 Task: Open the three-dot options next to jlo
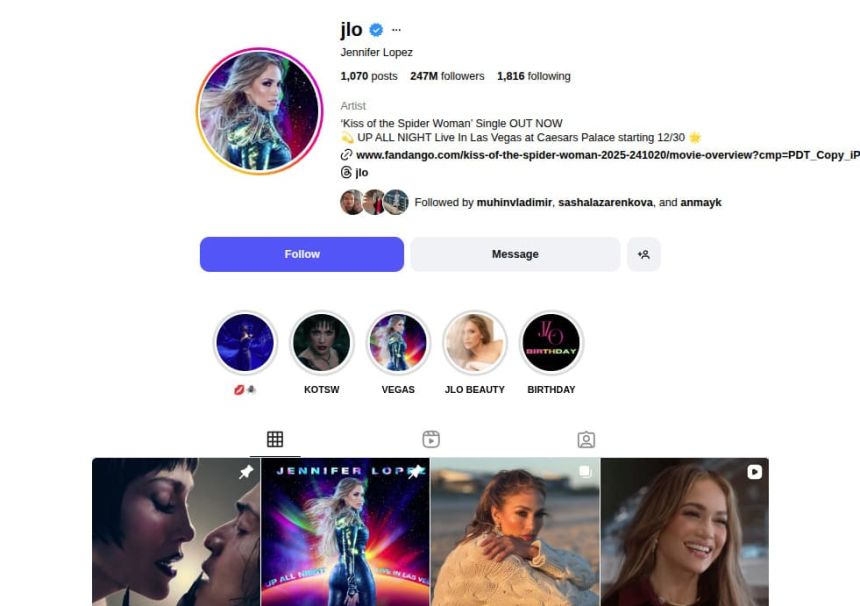point(396,30)
